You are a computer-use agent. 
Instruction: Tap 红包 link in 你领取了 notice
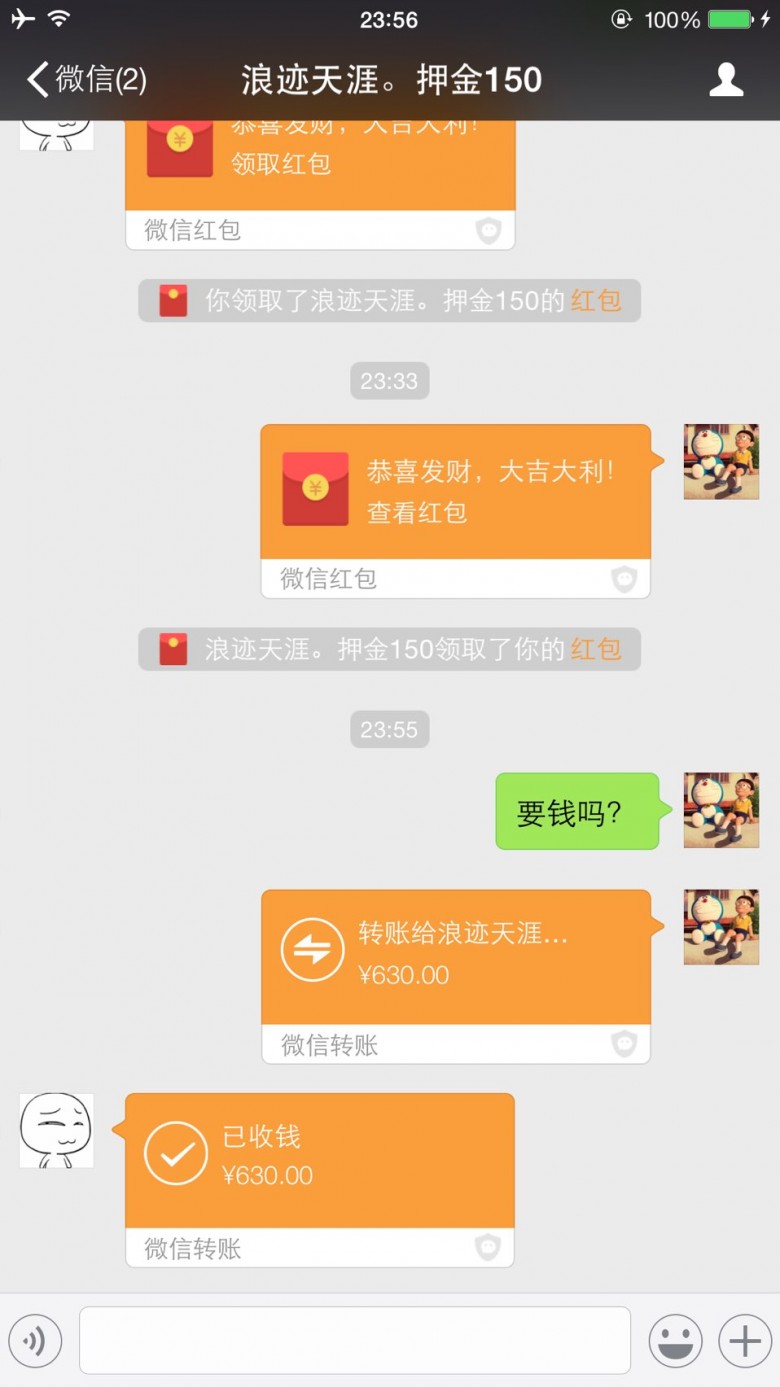tap(595, 301)
